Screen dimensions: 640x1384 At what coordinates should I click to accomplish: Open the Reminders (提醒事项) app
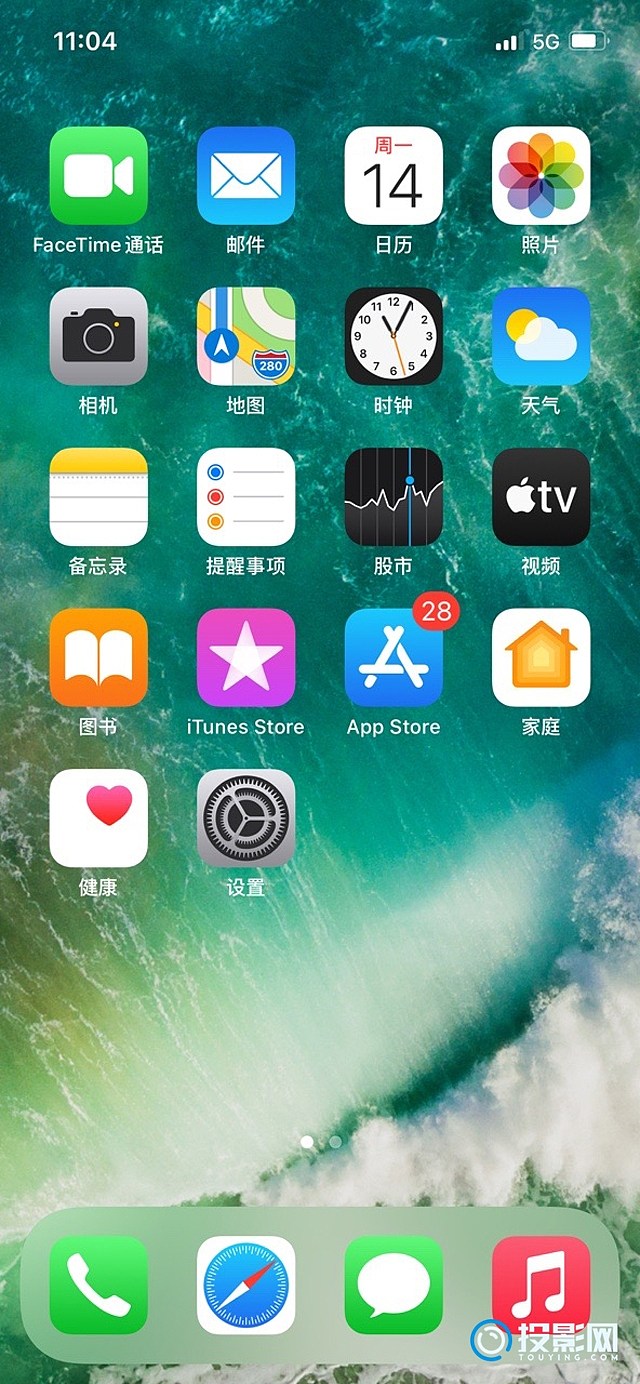(x=246, y=497)
